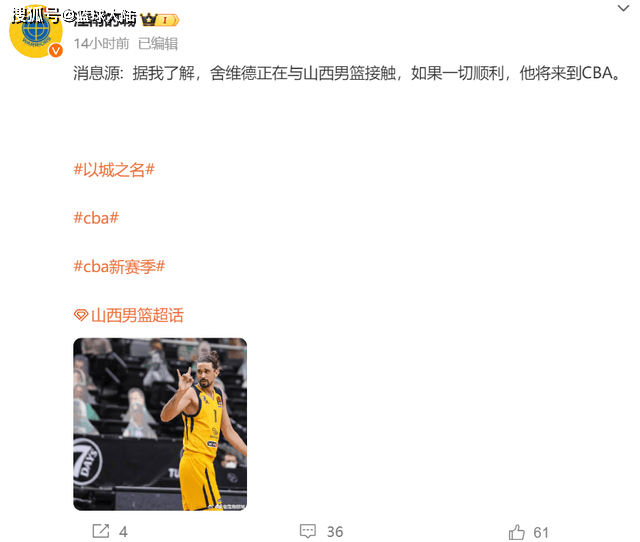Image resolution: width=640 pixels, height=542 pixels.
Task: Expand the post options chevron
Action: 623,10
